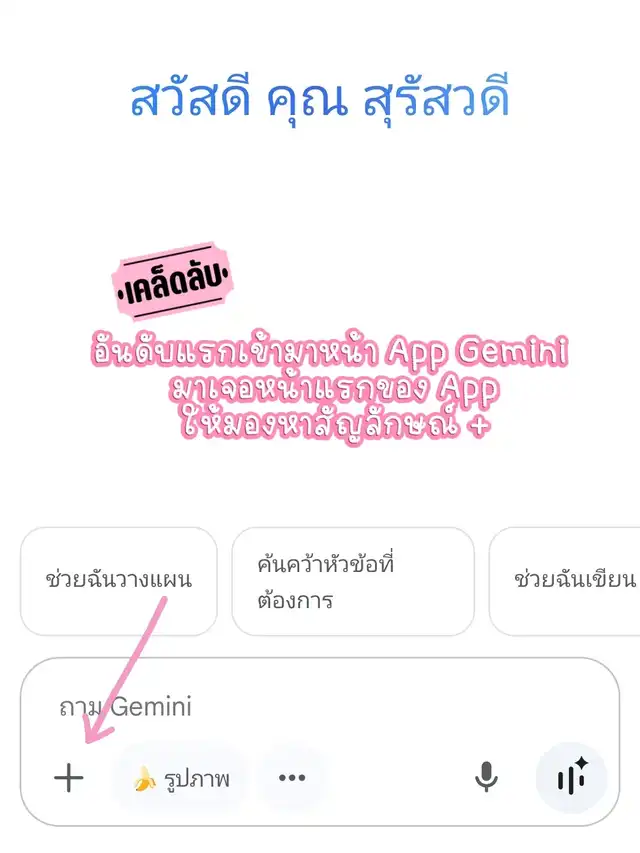This screenshot has width=640, height=853.
Task: Launch Gemini Live with the sparkle waveform button
Action: coord(571,778)
